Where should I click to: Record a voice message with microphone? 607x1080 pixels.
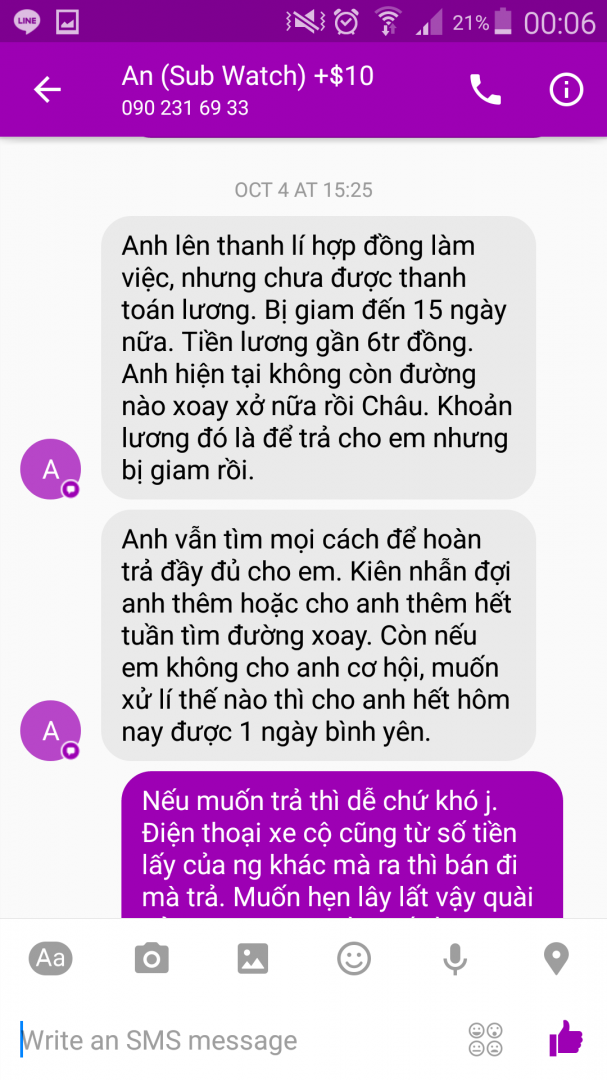(455, 959)
